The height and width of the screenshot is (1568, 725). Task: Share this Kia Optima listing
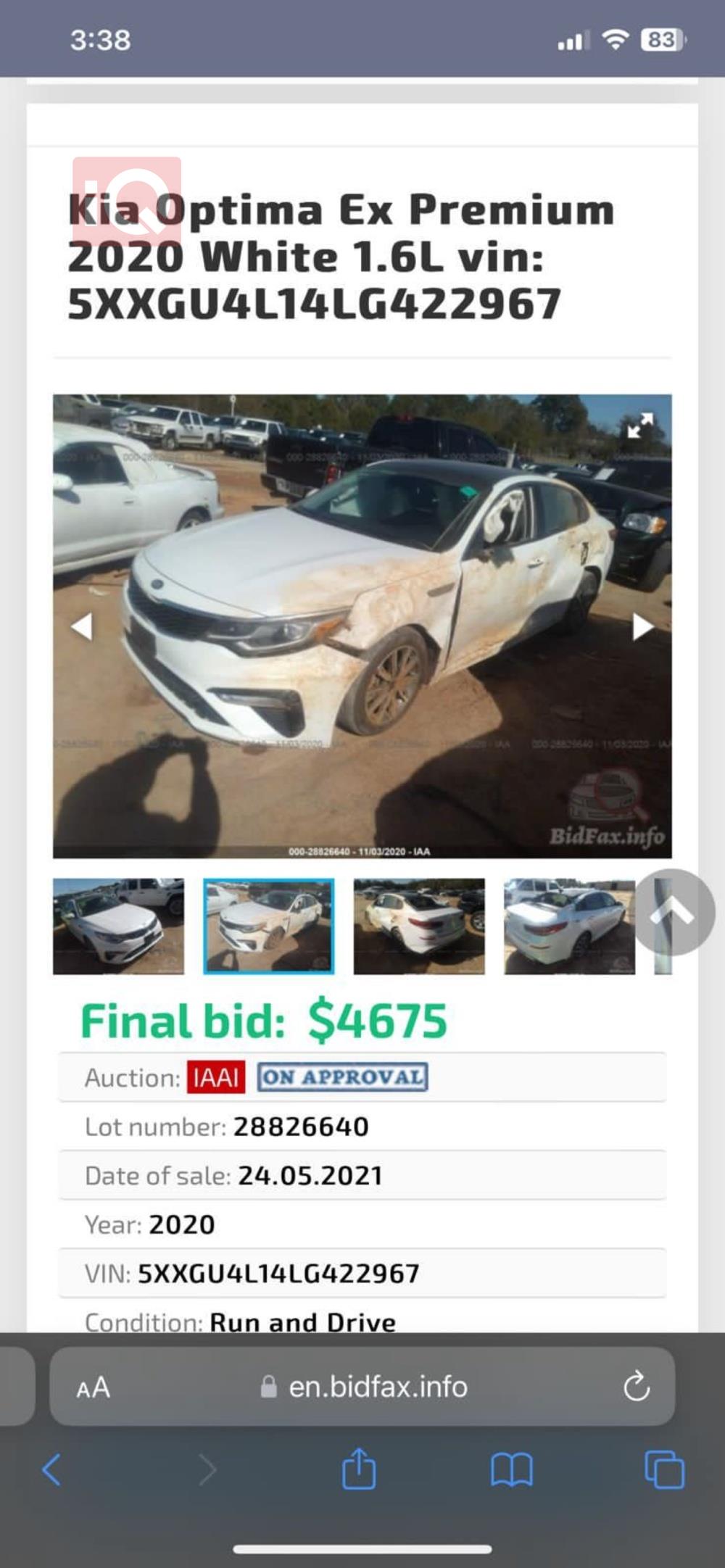click(359, 1469)
